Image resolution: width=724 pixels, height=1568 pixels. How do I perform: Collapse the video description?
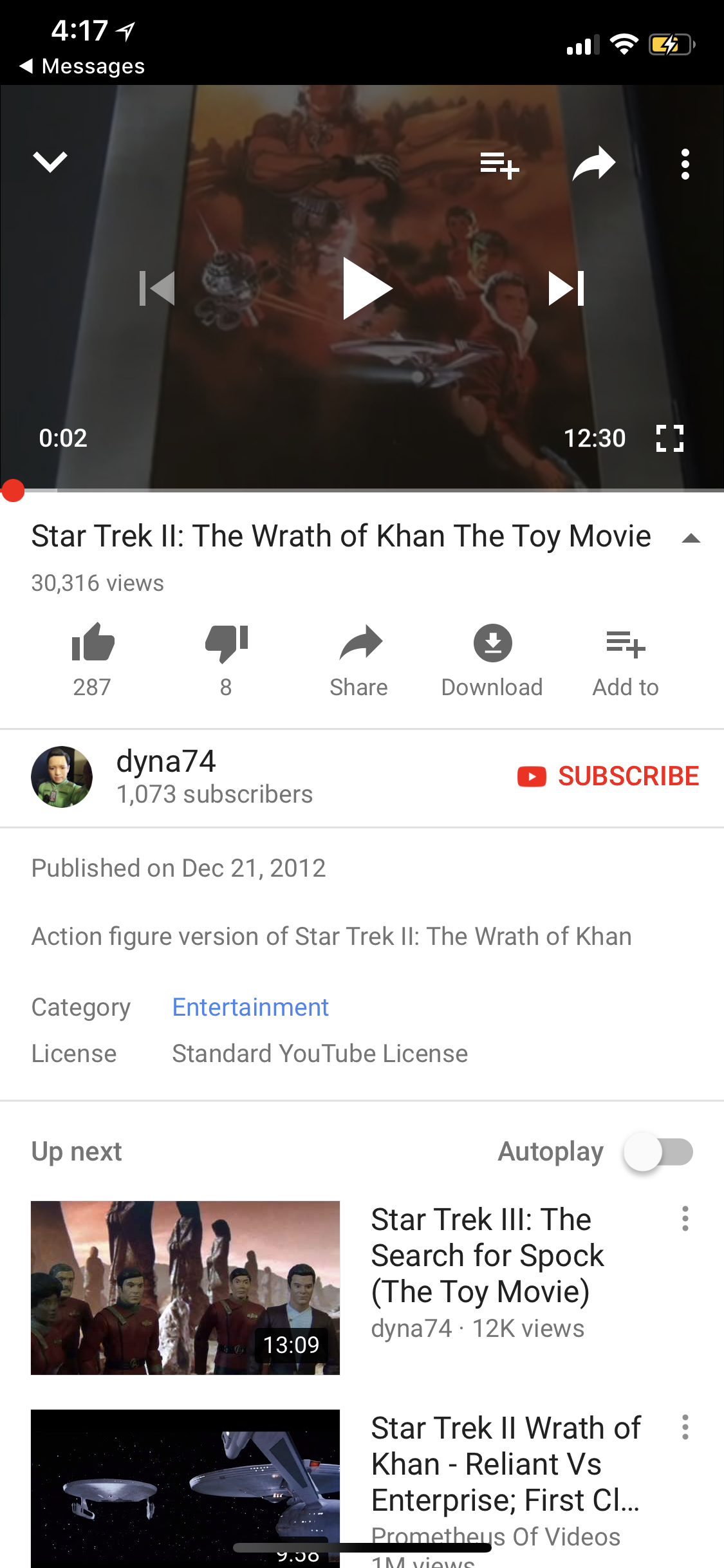pos(691,538)
